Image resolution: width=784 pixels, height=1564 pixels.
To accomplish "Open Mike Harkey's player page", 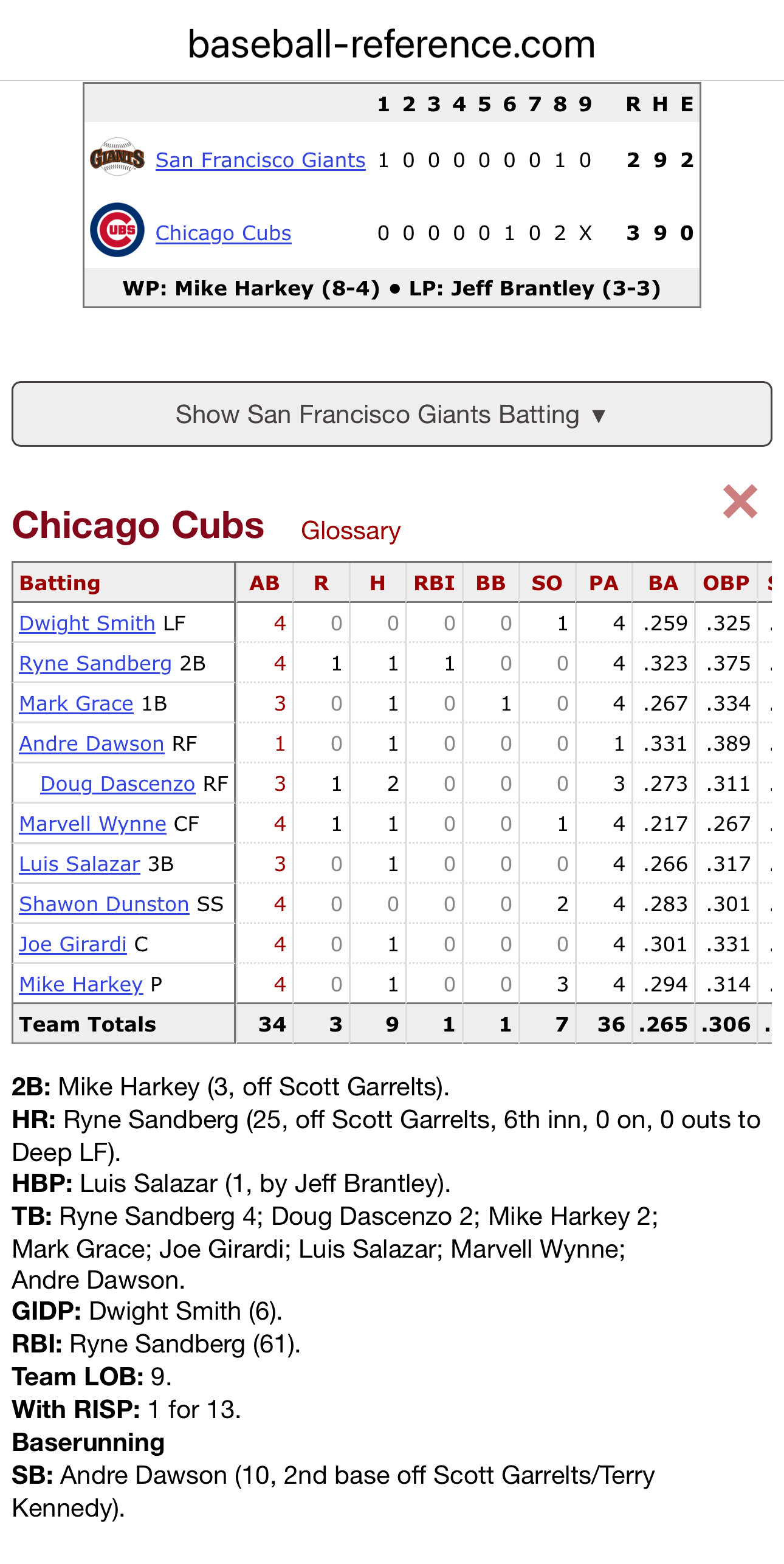I will [81, 985].
